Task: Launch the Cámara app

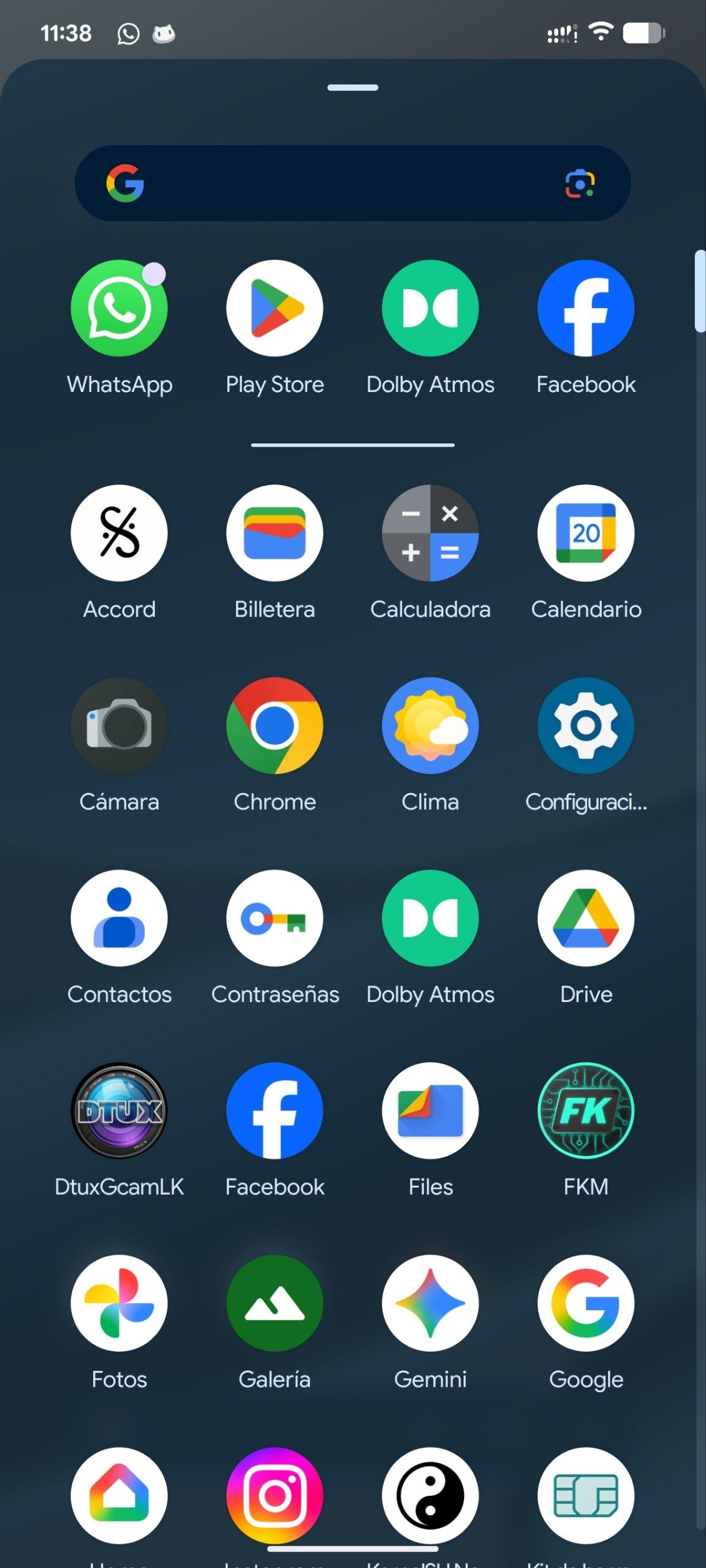Action: (x=119, y=725)
